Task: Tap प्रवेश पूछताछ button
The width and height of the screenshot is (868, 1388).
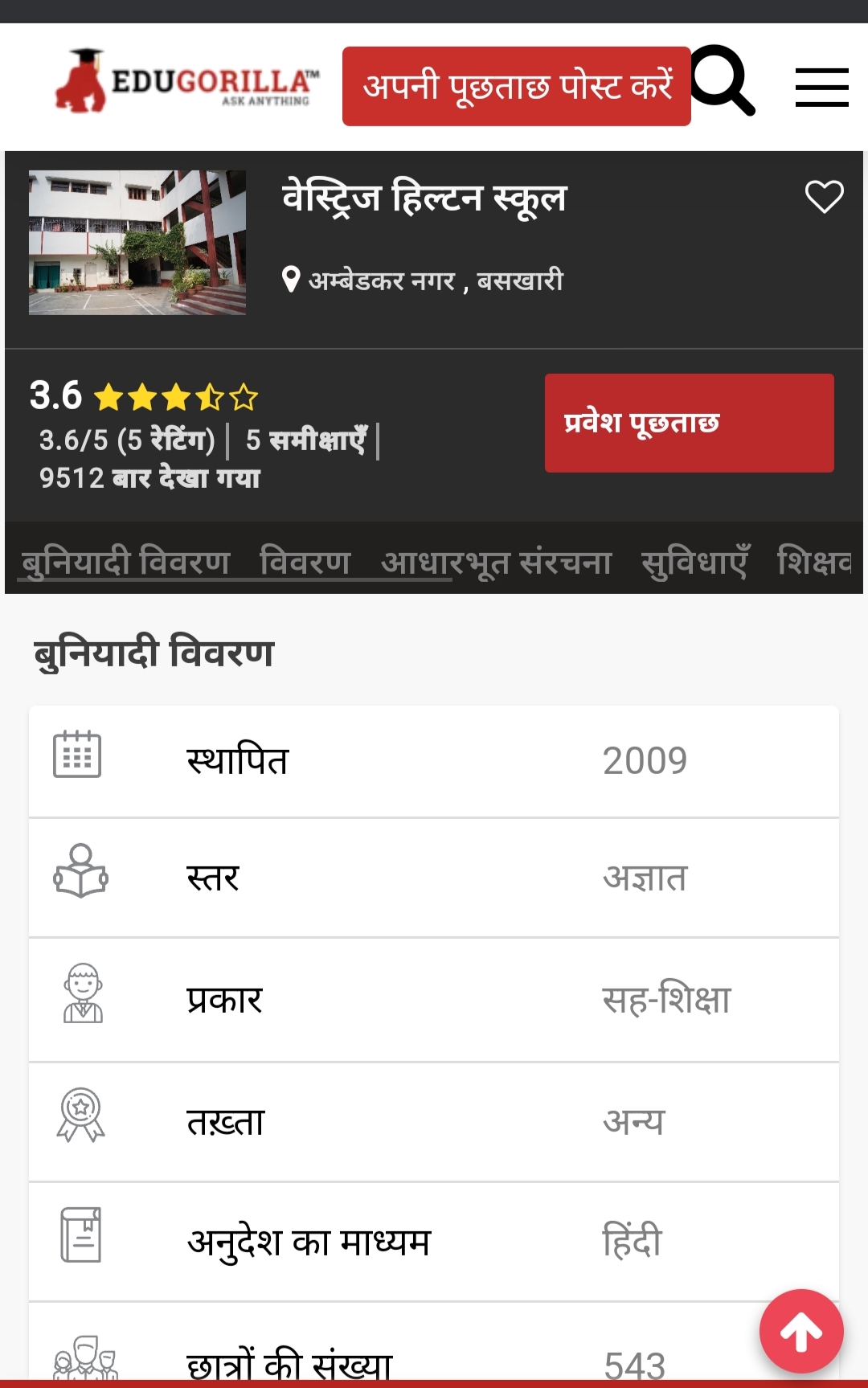Action: [689, 423]
